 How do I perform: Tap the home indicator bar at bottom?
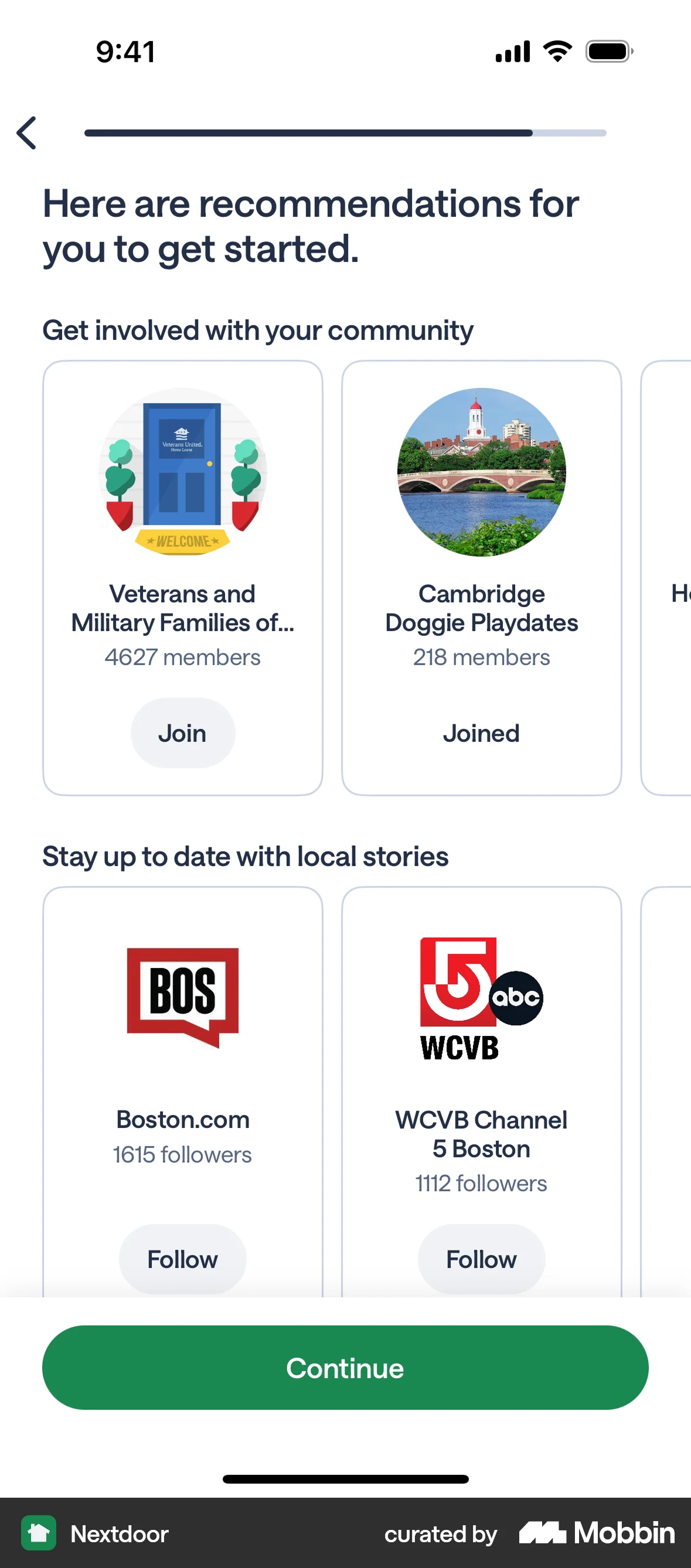coord(345,1478)
